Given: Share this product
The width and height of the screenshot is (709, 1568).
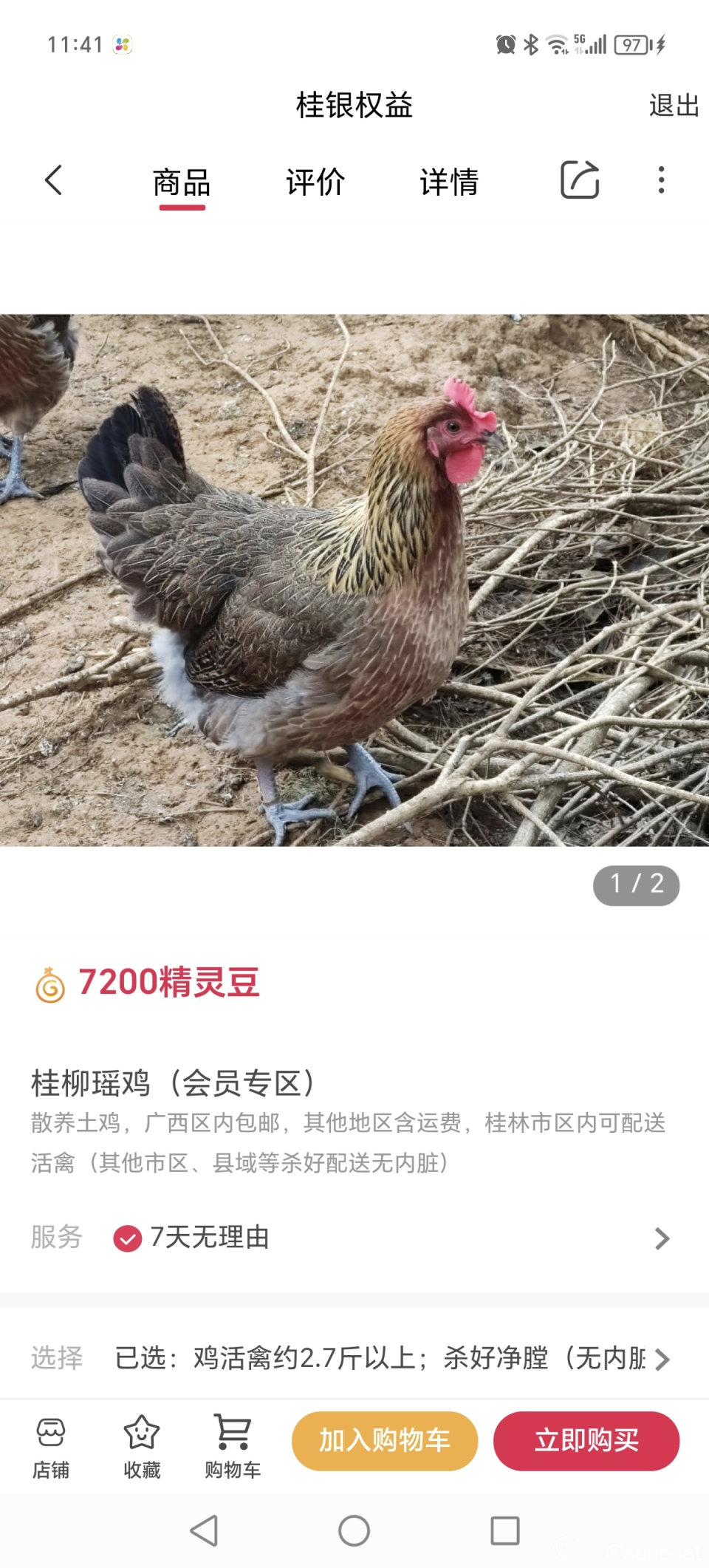Looking at the screenshot, I should tap(580, 180).
